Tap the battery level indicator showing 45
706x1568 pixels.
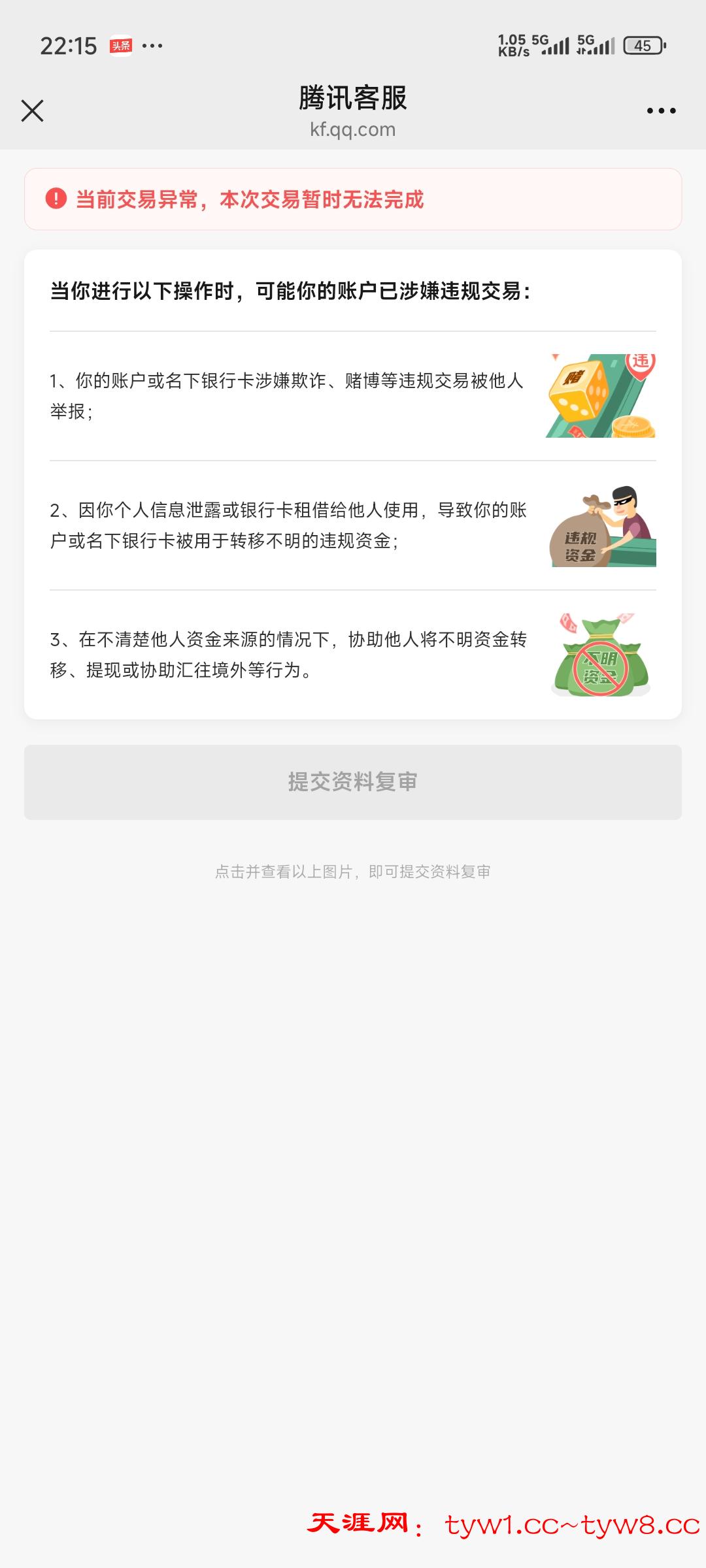tap(643, 44)
